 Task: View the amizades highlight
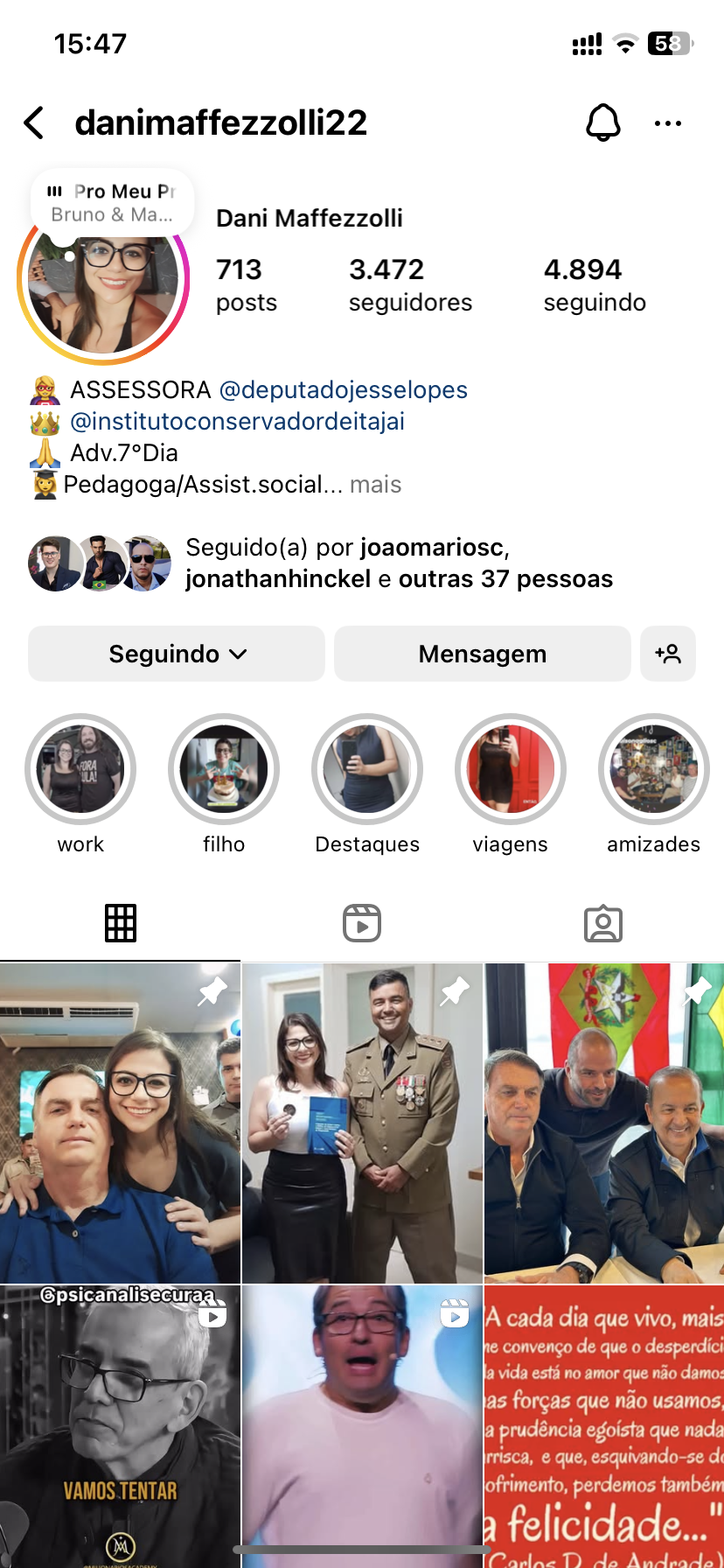click(653, 770)
